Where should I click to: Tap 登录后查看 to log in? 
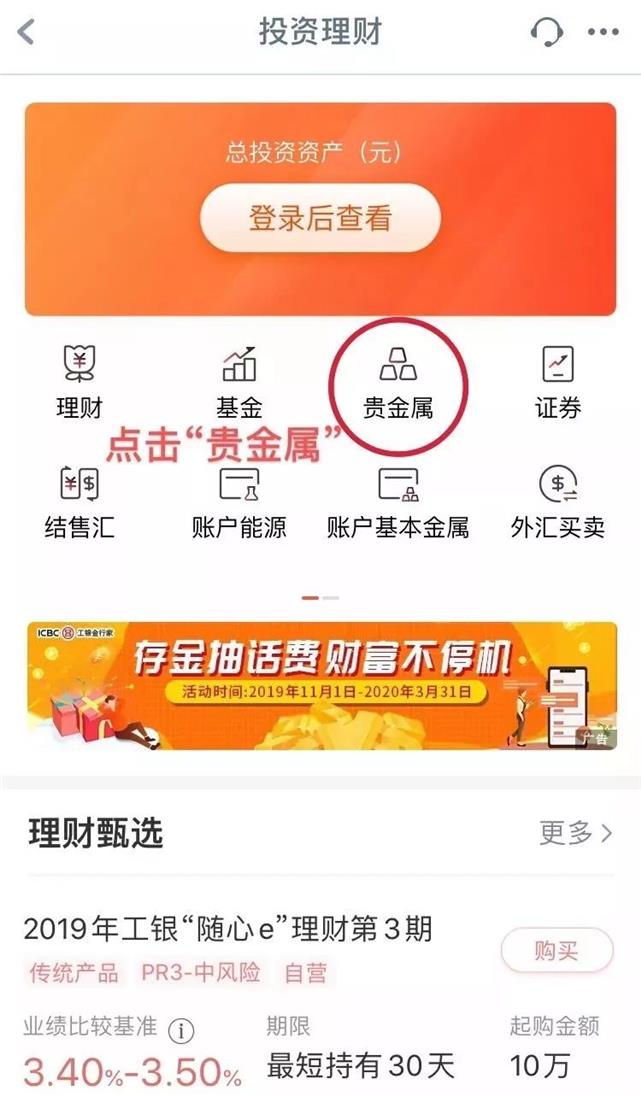point(320,218)
